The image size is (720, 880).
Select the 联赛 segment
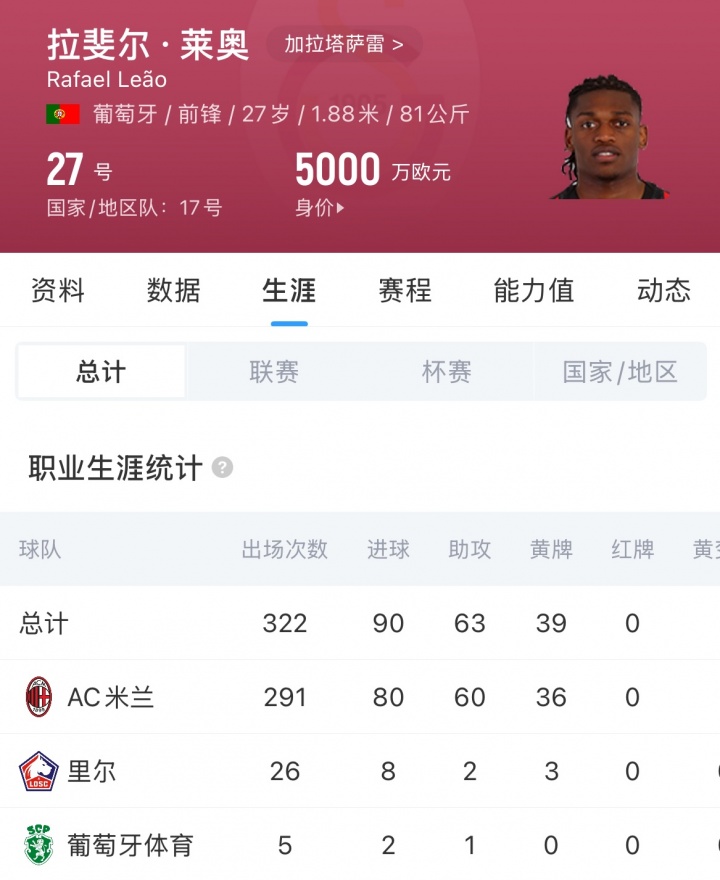pyautogui.click(x=274, y=372)
